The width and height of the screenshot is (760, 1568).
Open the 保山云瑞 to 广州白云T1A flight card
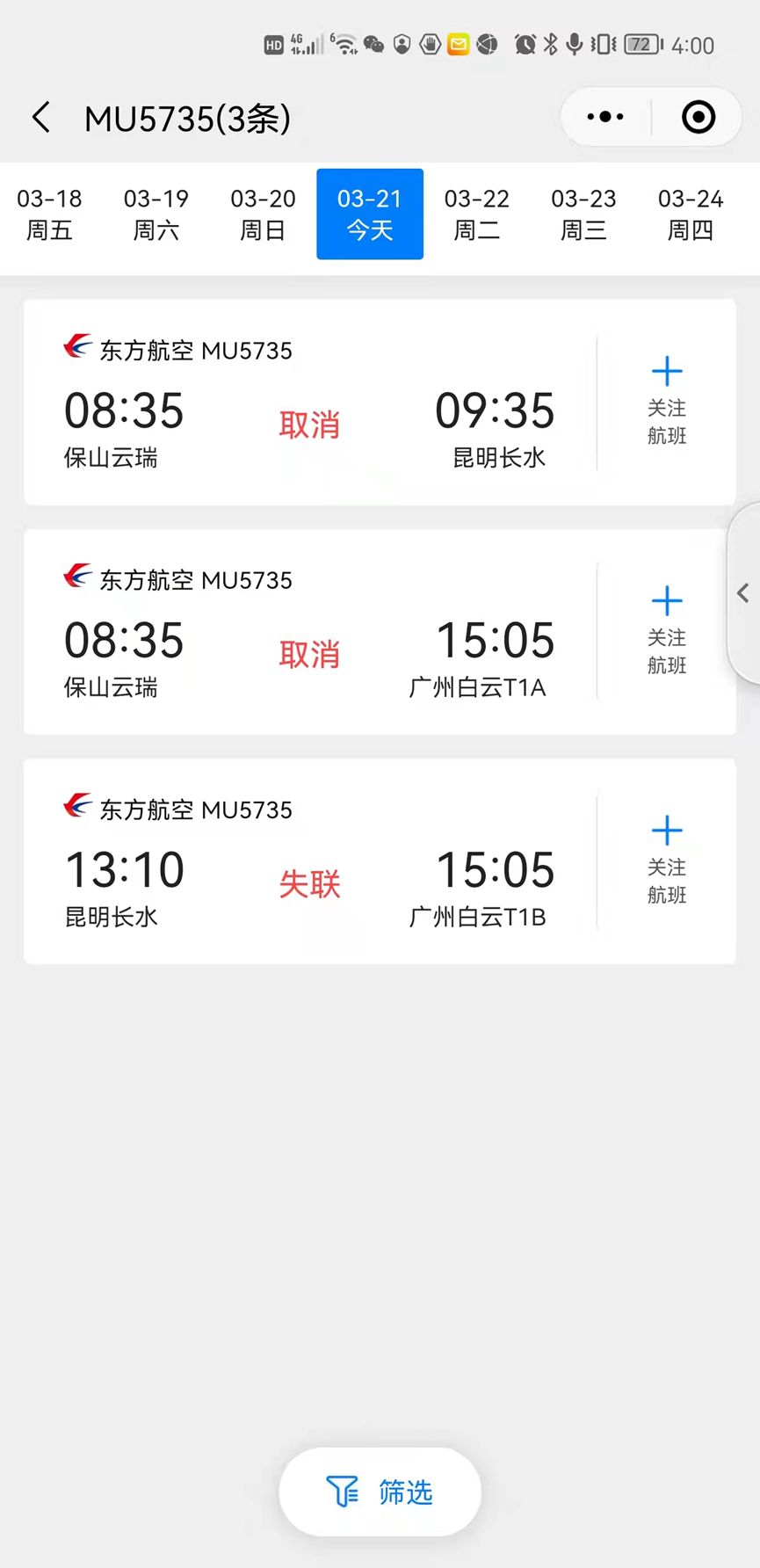tap(310, 632)
